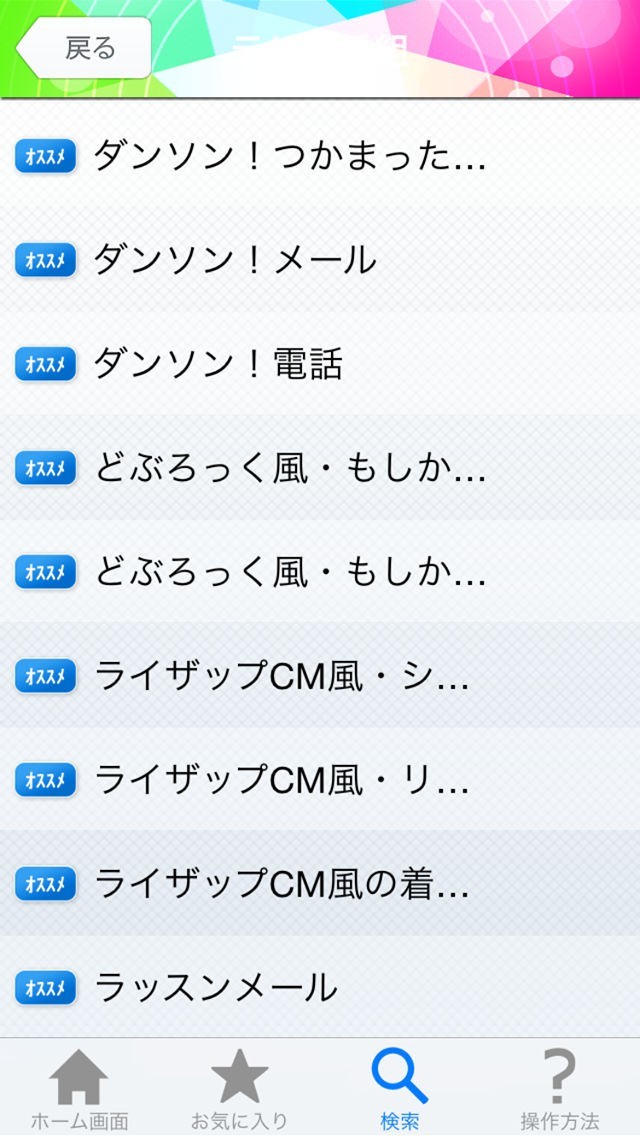This screenshot has height=1136, width=640.
Task: Open the 操作方法 help tab
Action: (559, 1088)
